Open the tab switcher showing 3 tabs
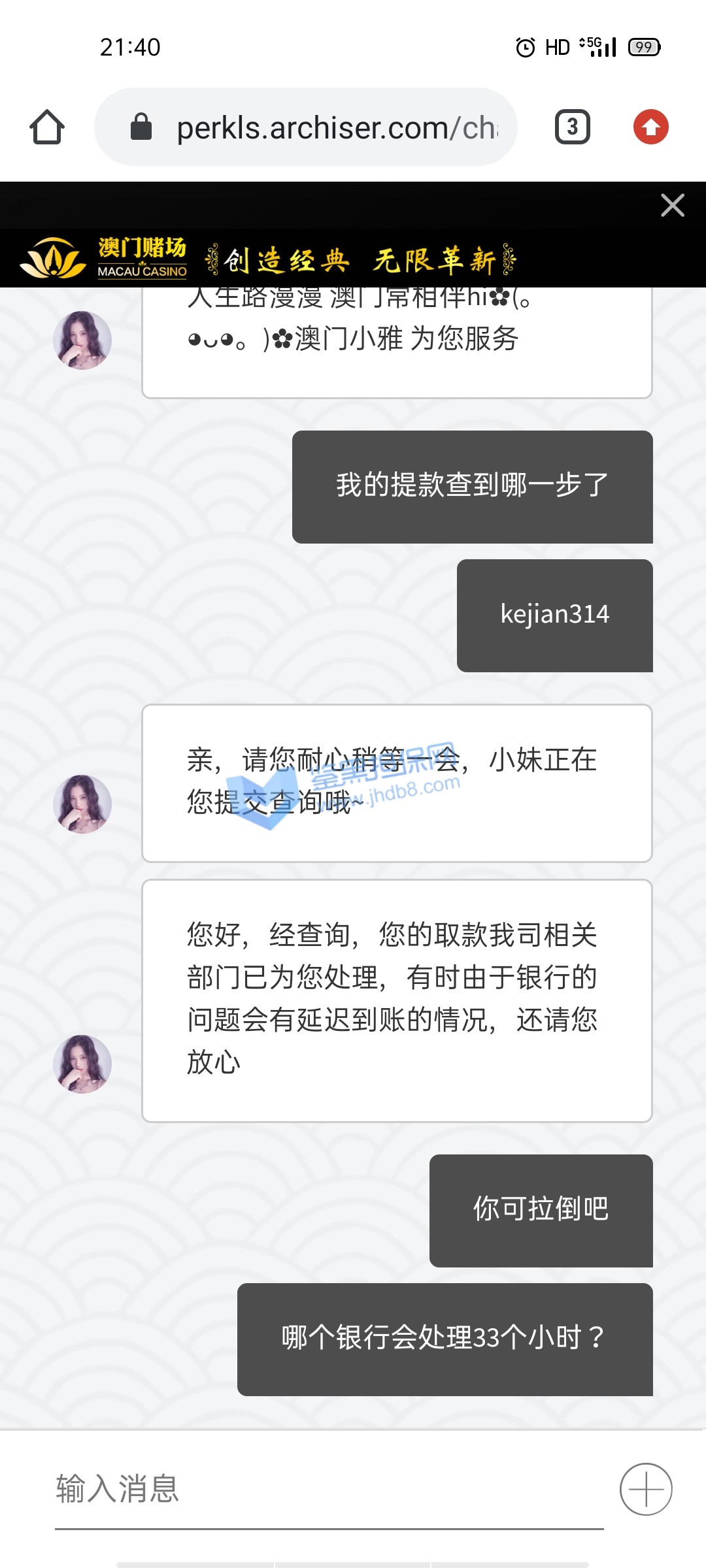706x1568 pixels. tap(572, 127)
